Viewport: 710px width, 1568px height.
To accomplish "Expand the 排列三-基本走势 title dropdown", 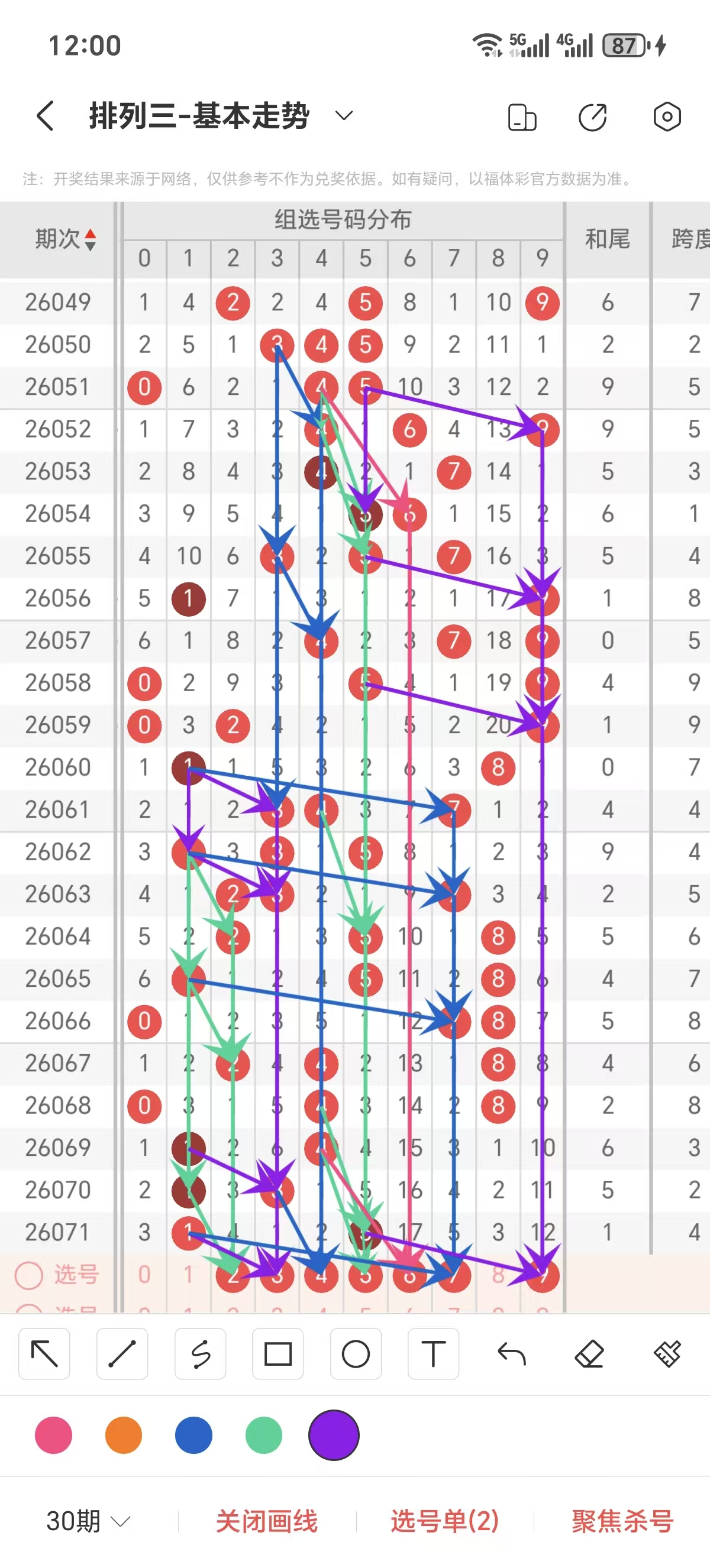I will (x=344, y=116).
